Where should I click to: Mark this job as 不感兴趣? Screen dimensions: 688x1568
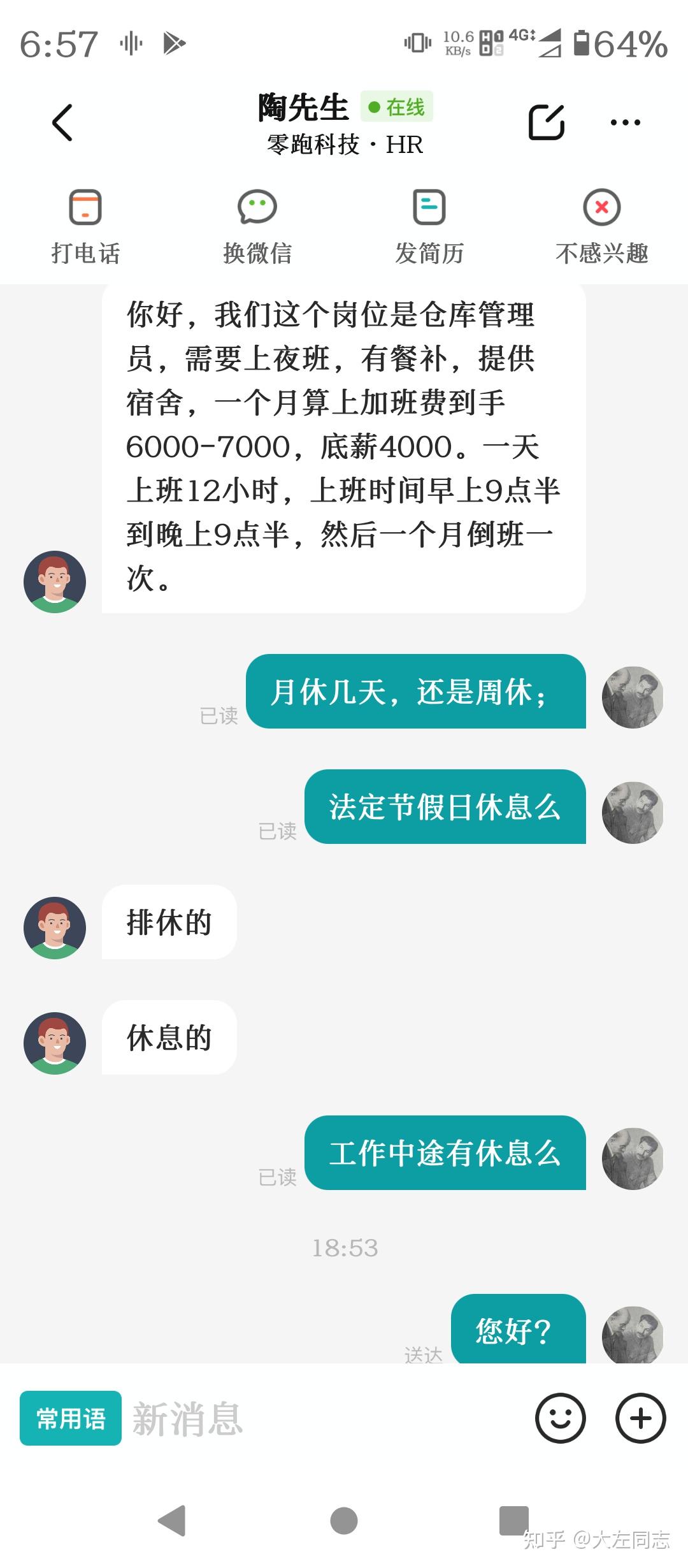601,227
